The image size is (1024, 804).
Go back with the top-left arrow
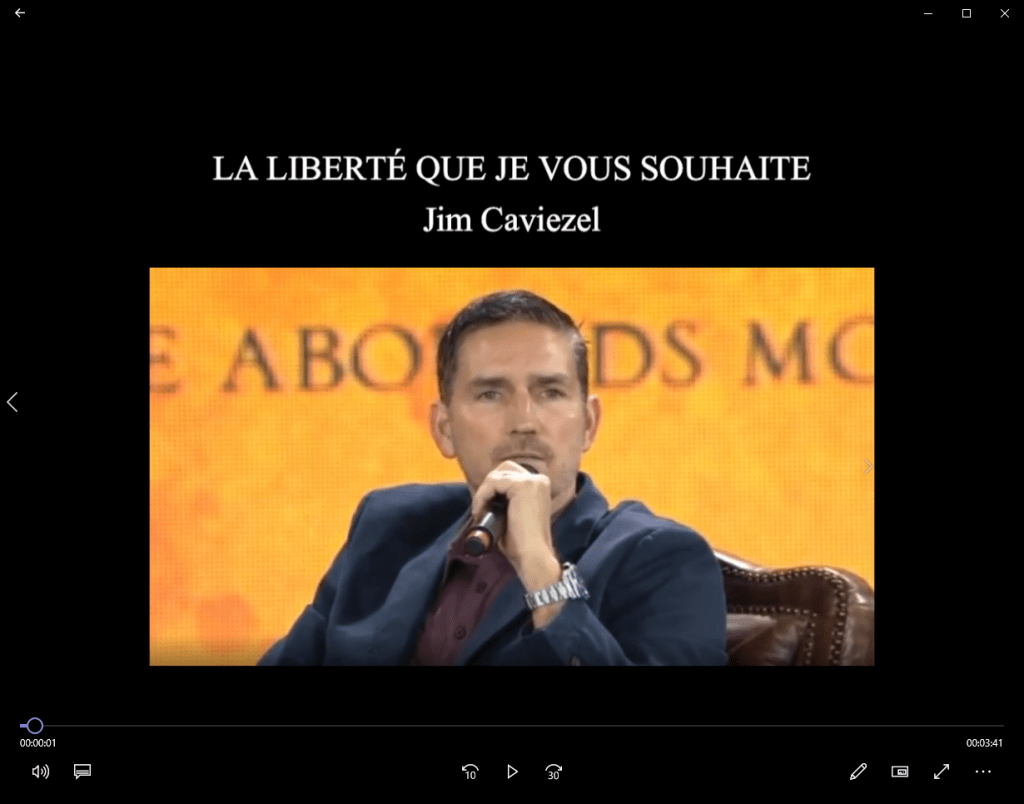click(20, 13)
